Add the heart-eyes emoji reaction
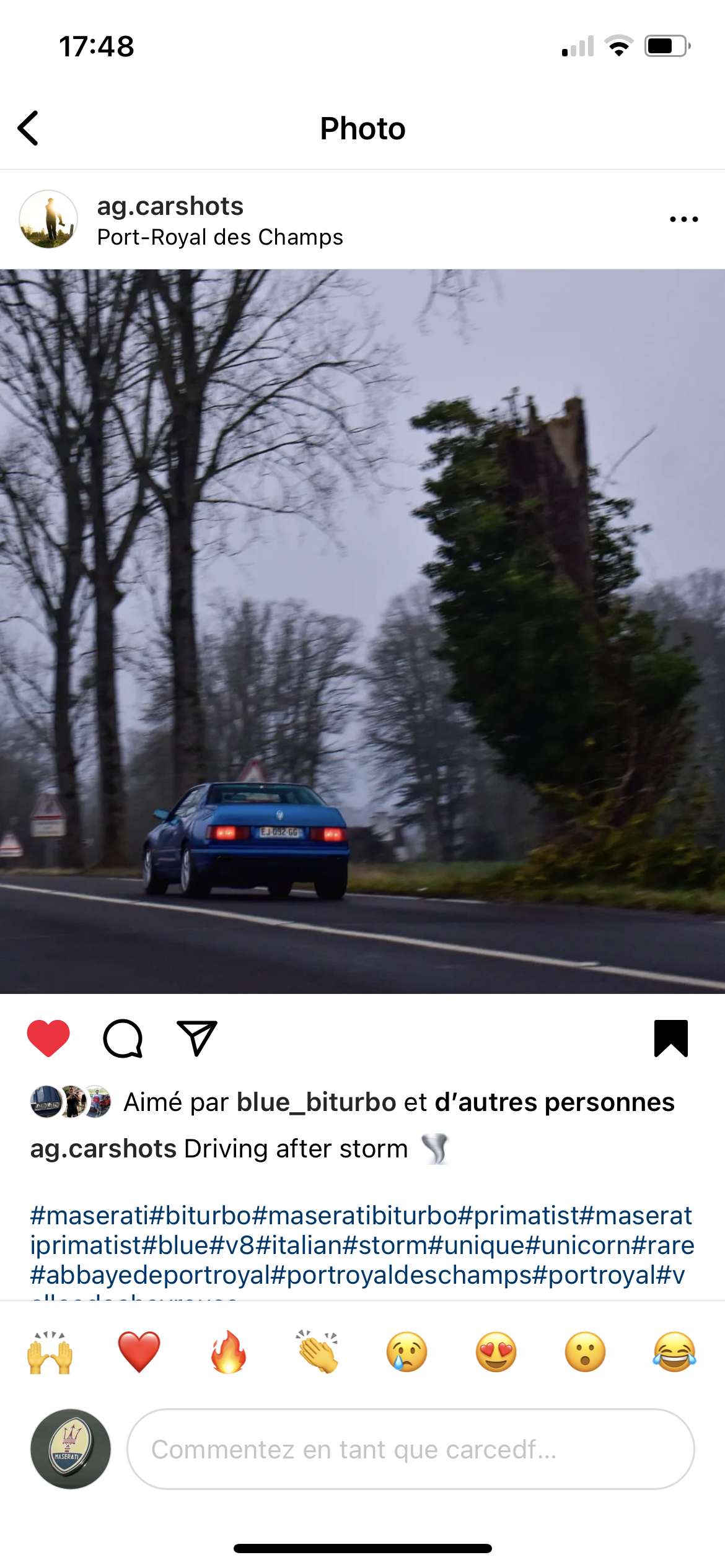 point(496,1352)
